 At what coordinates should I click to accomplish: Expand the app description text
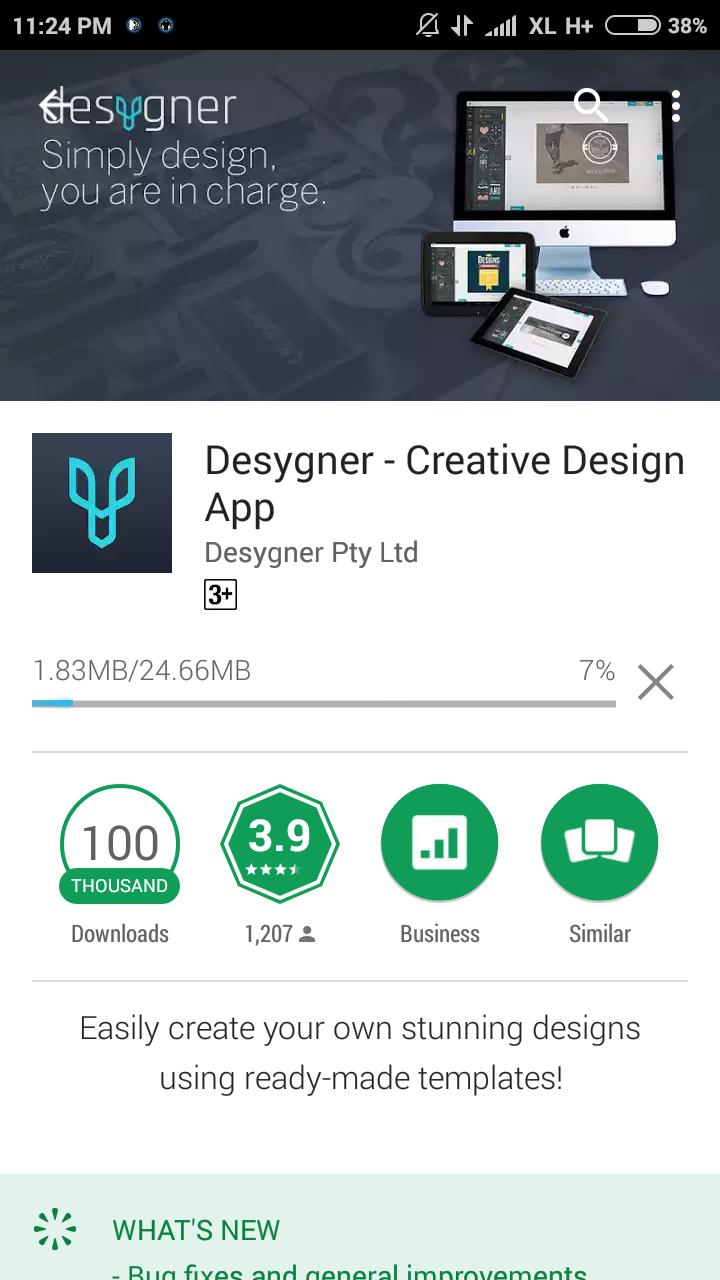(x=360, y=1052)
